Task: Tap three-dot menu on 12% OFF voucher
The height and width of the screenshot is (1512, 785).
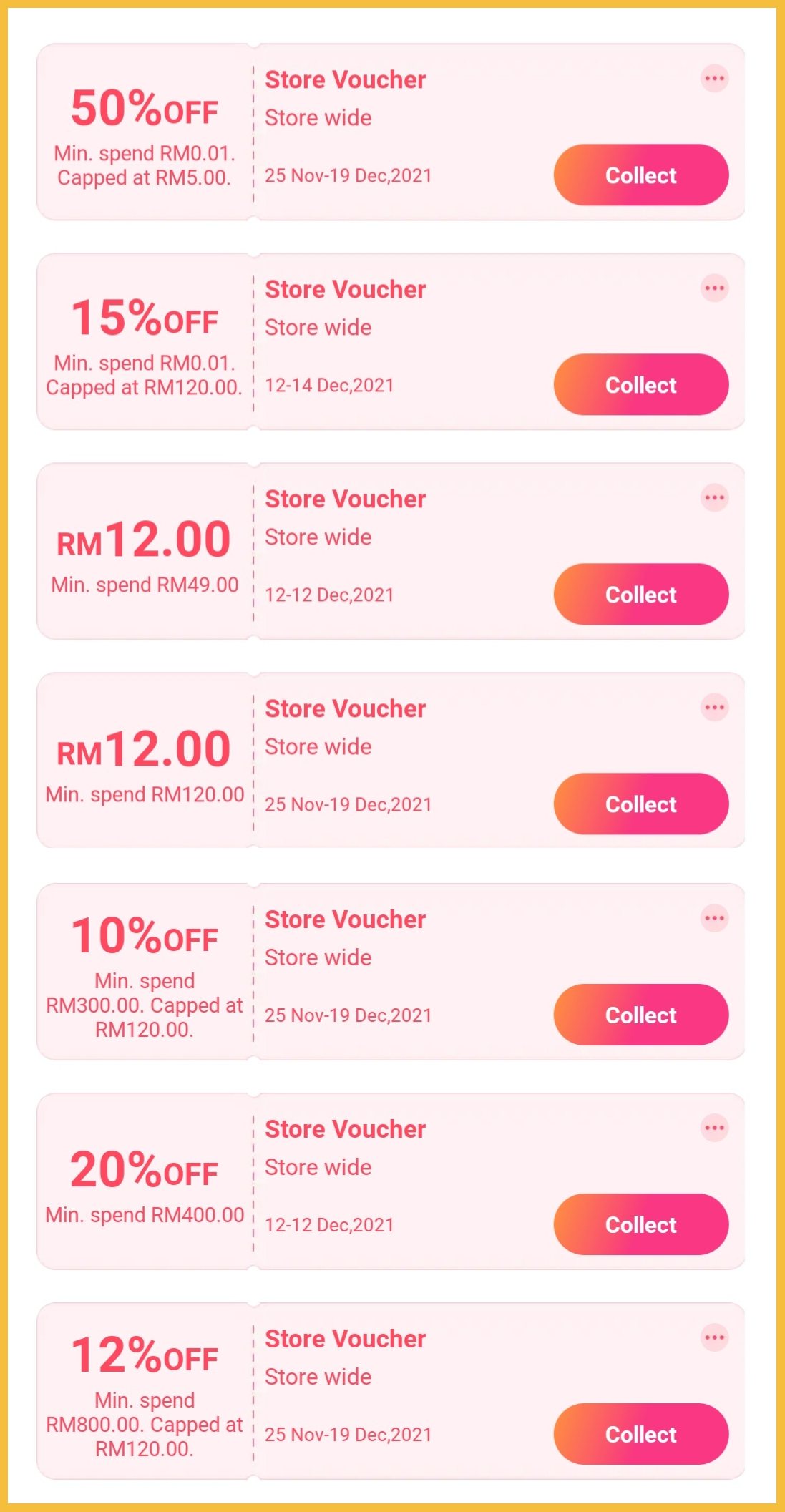Action: pos(714,1337)
